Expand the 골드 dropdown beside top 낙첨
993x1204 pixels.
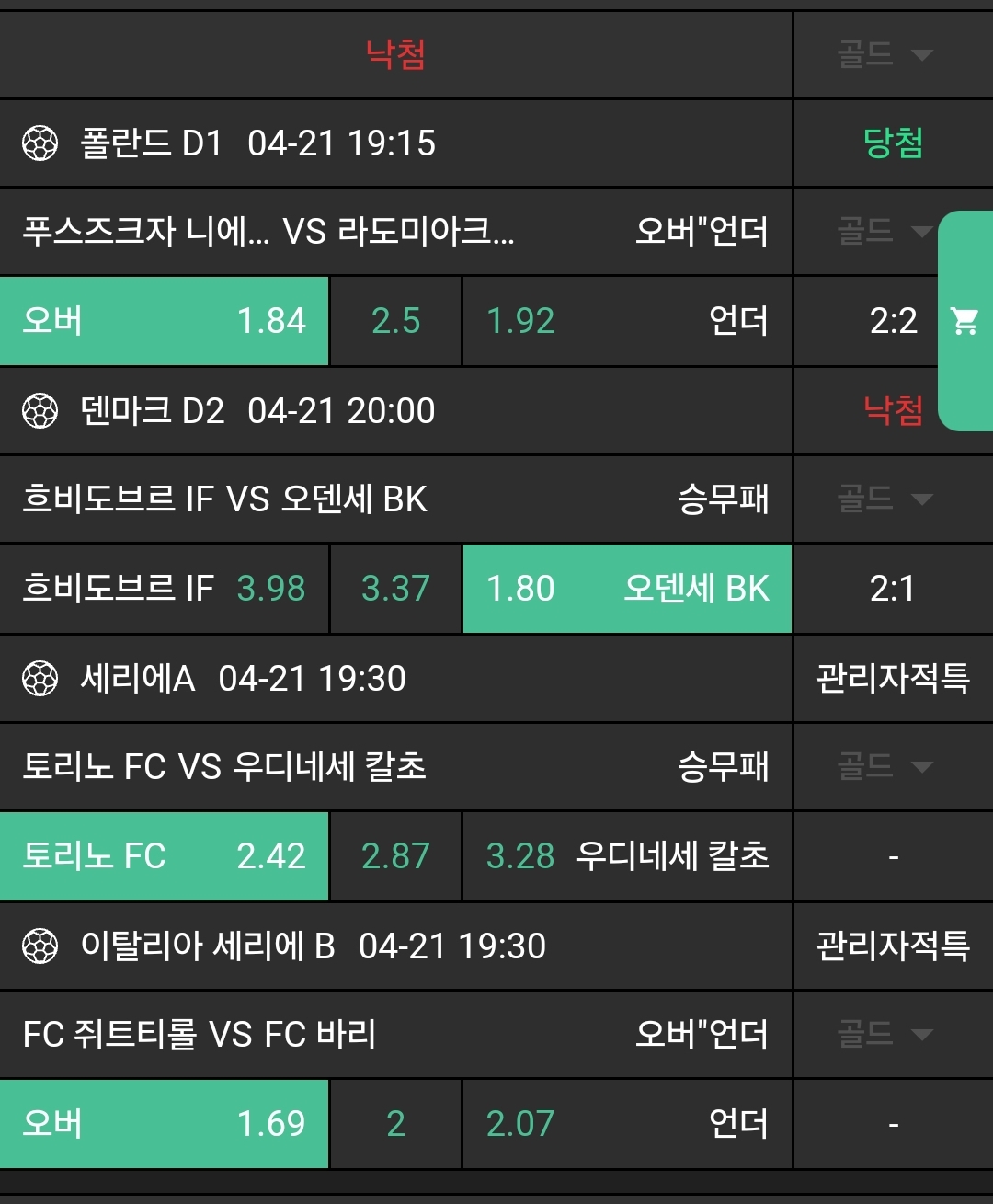(884, 54)
